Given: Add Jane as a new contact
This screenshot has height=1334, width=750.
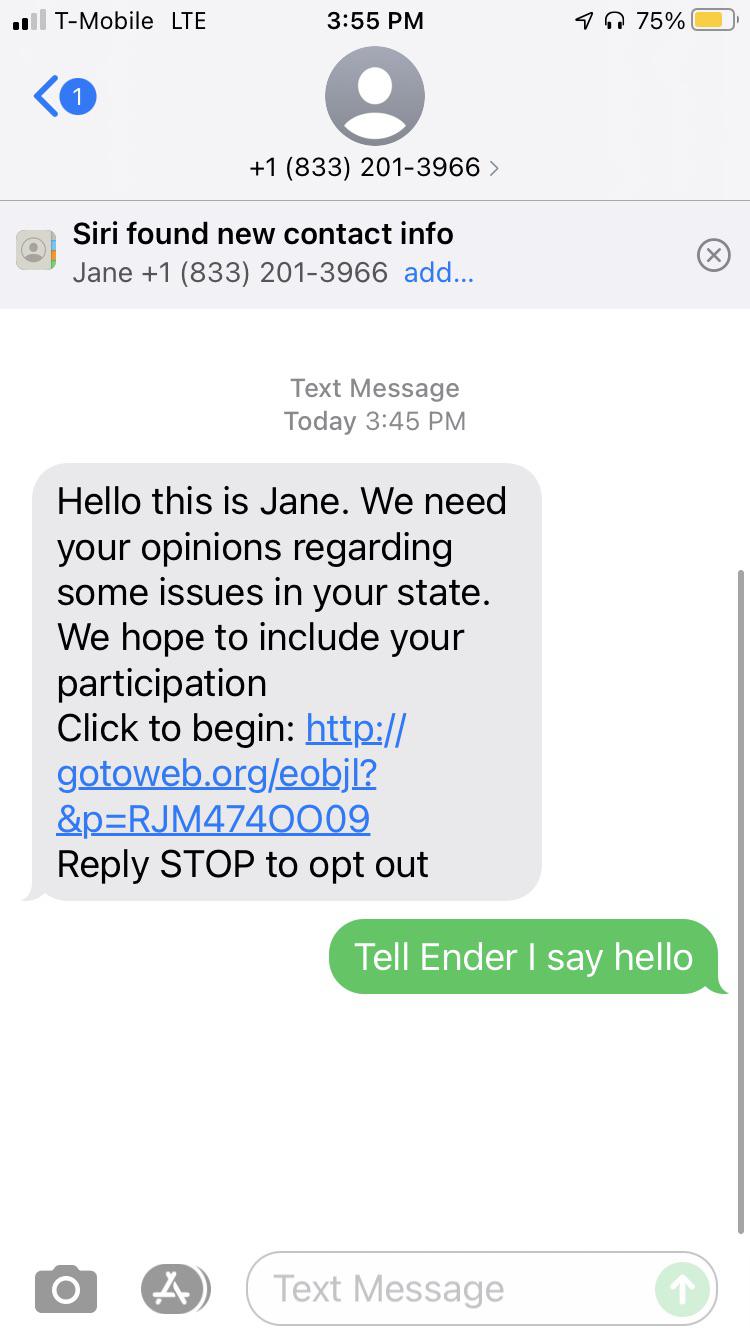Looking at the screenshot, I should 438,273.
